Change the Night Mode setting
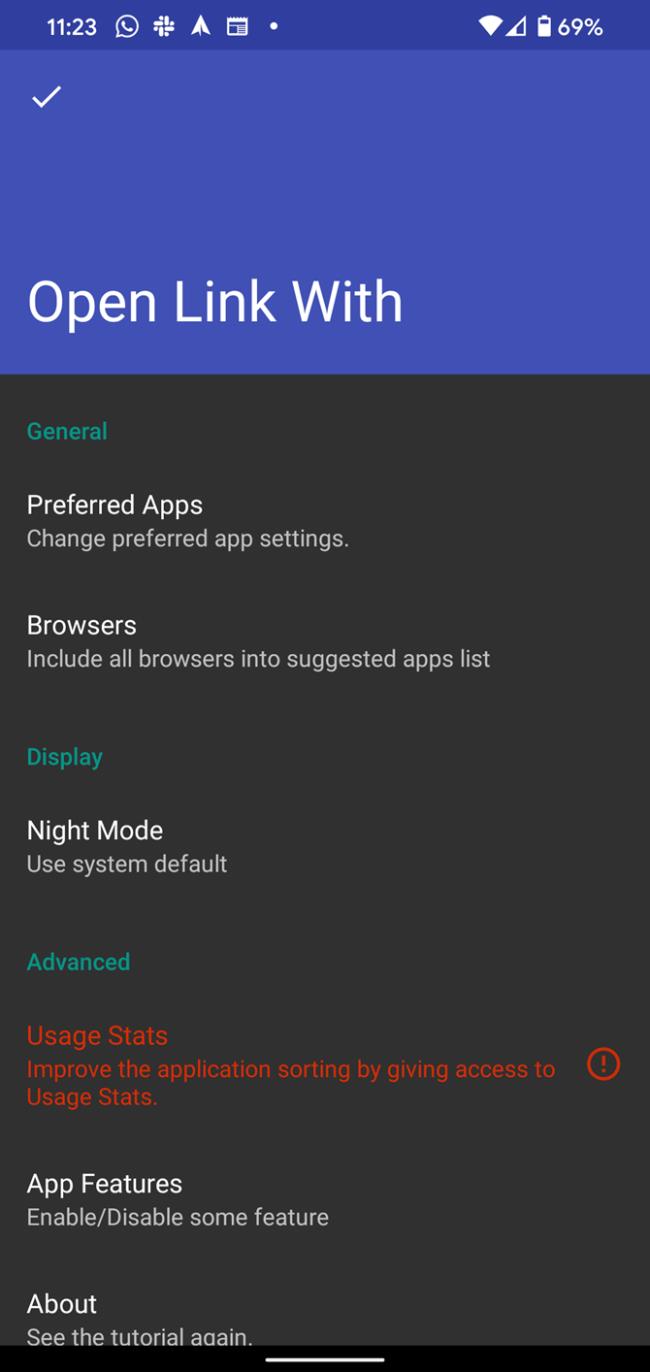The height and width of the screenshot is (1372, 650). tap(325, 846)
